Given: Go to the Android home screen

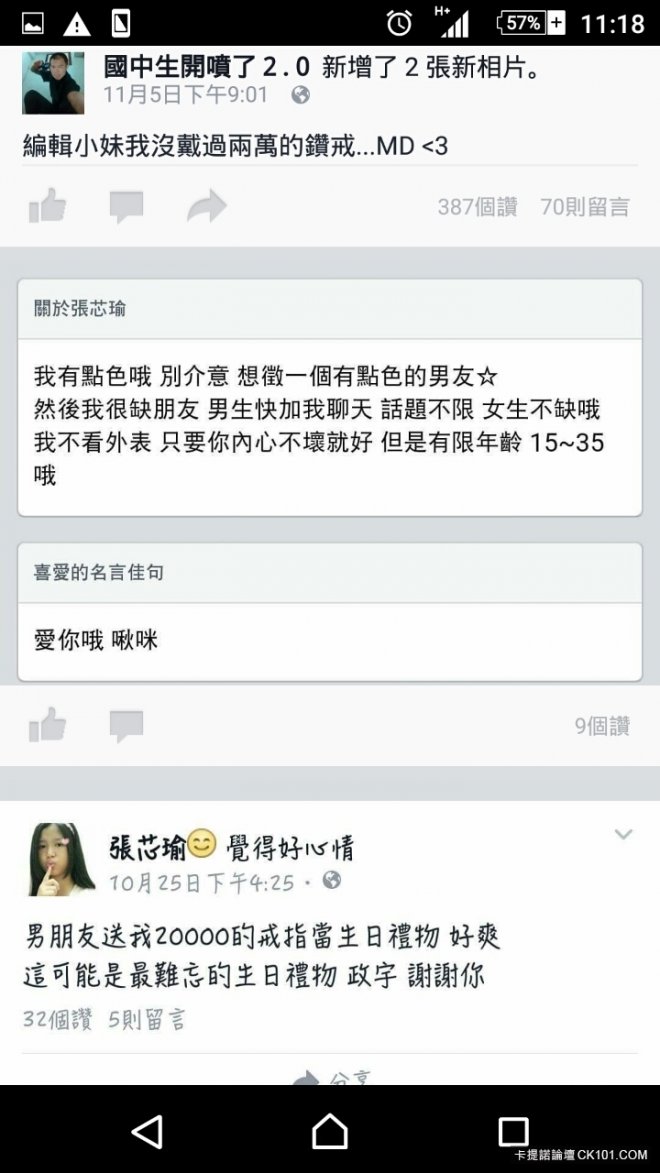Looking at the screenshot, I should tap(329, 1131).
